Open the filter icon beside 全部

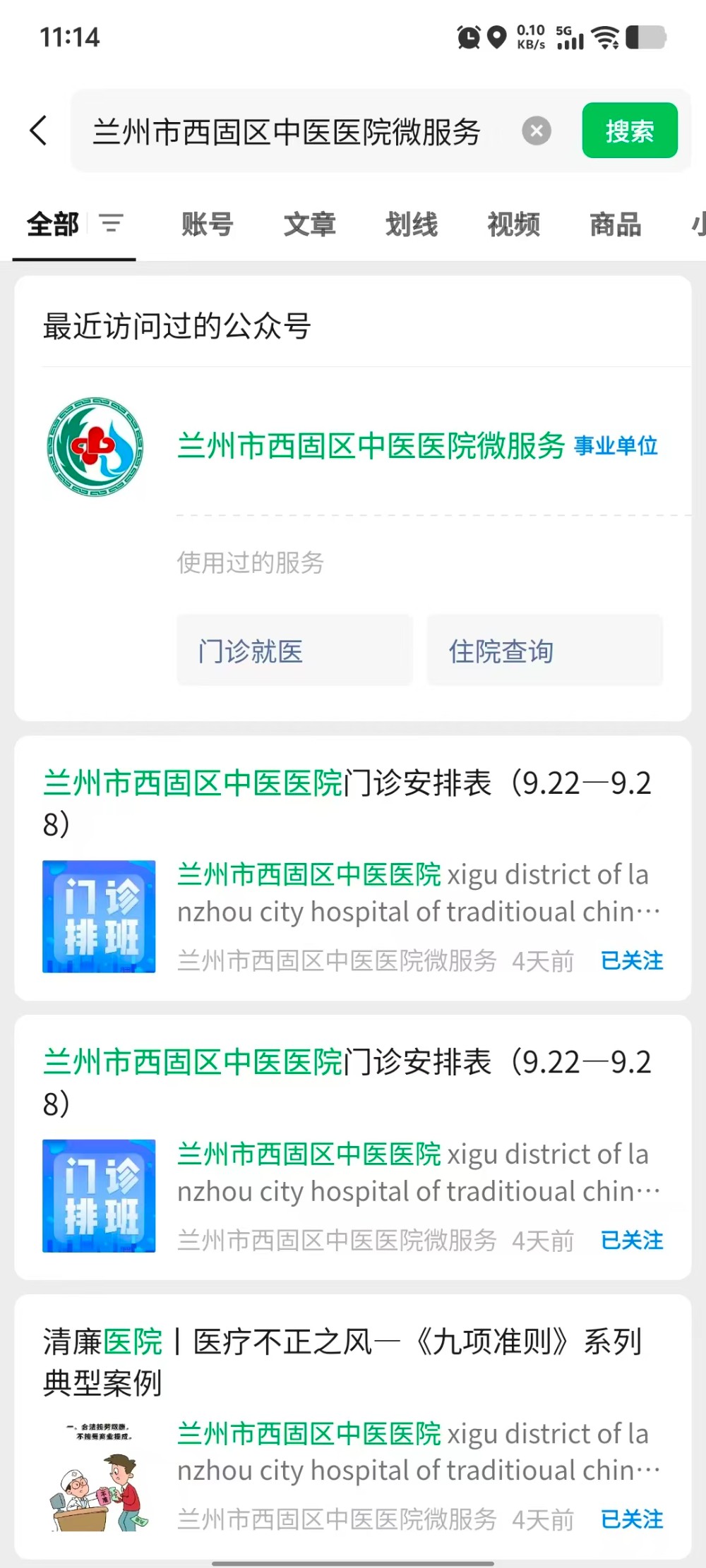click(x=111, y=224)
